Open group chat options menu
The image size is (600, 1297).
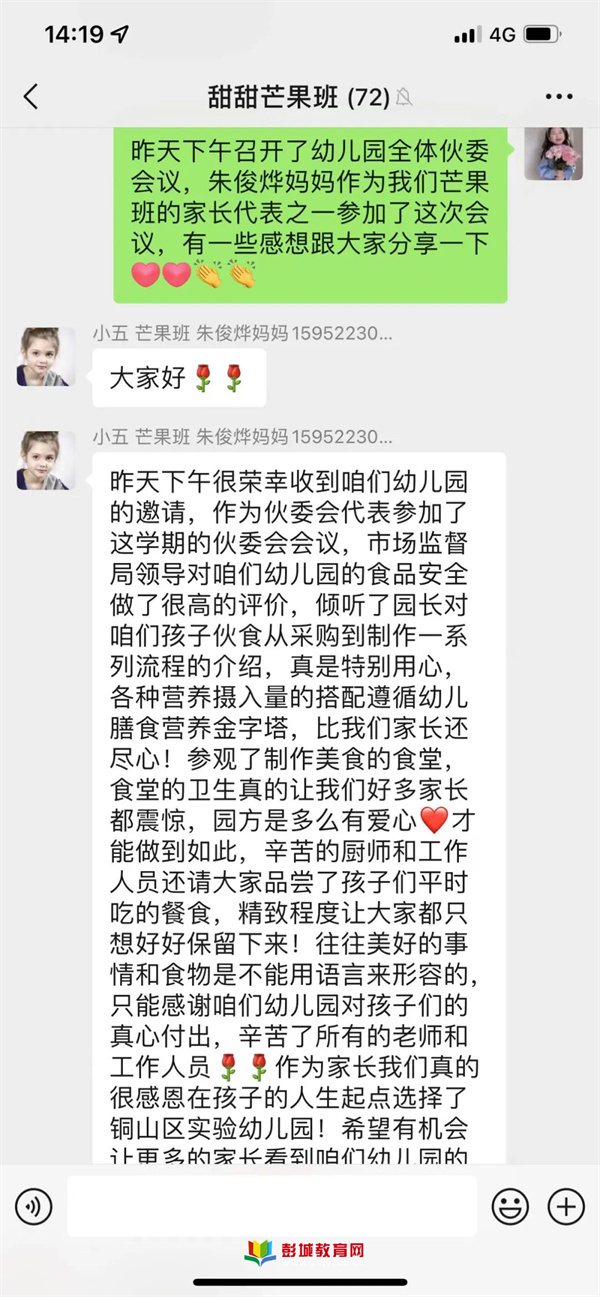(559, 97)
